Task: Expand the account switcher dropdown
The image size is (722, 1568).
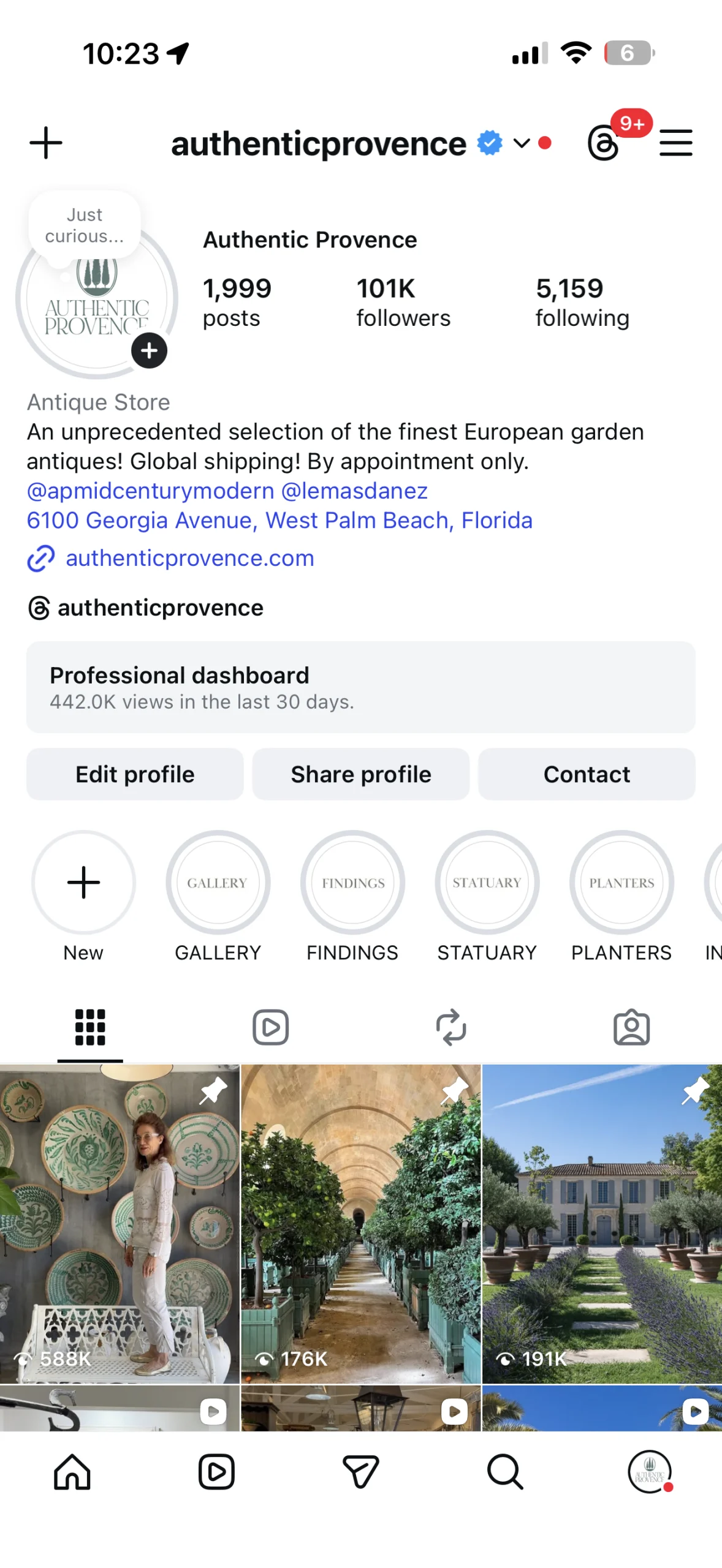Action: tap(522, 143)
